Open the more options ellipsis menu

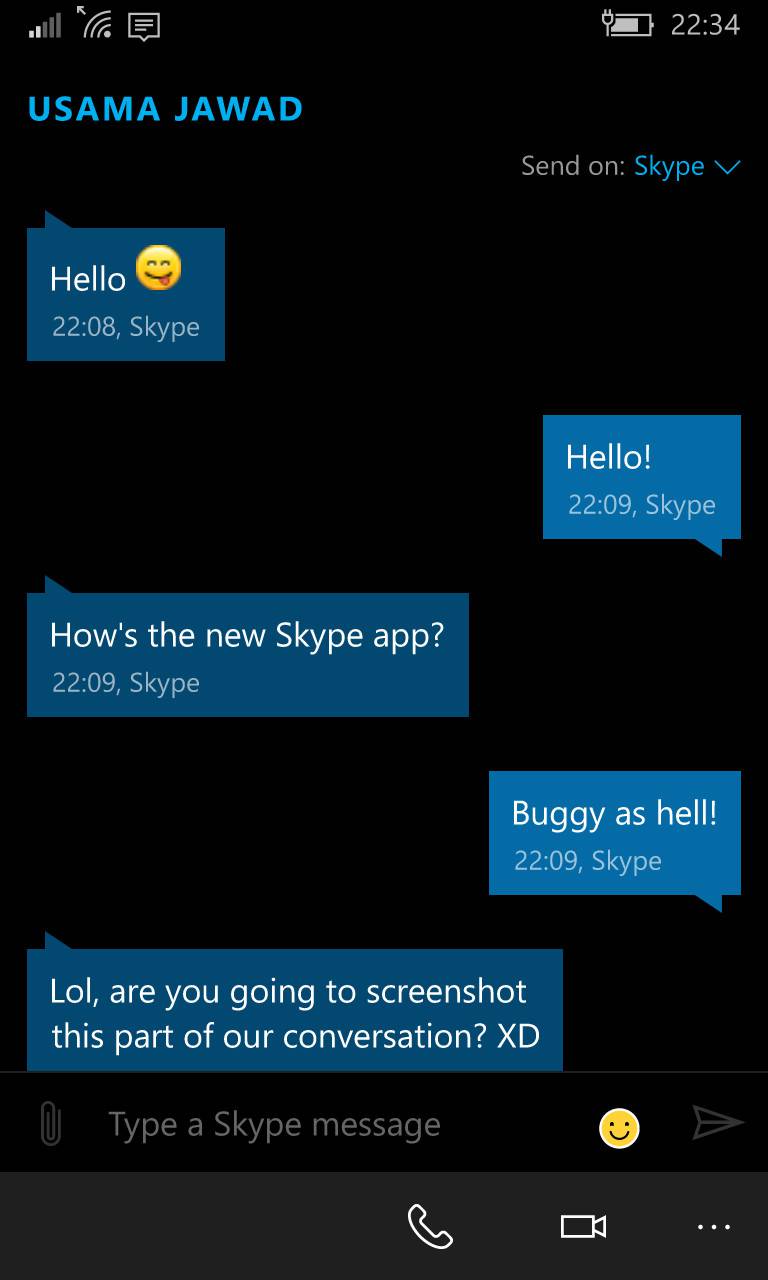tap(714, 1226)
